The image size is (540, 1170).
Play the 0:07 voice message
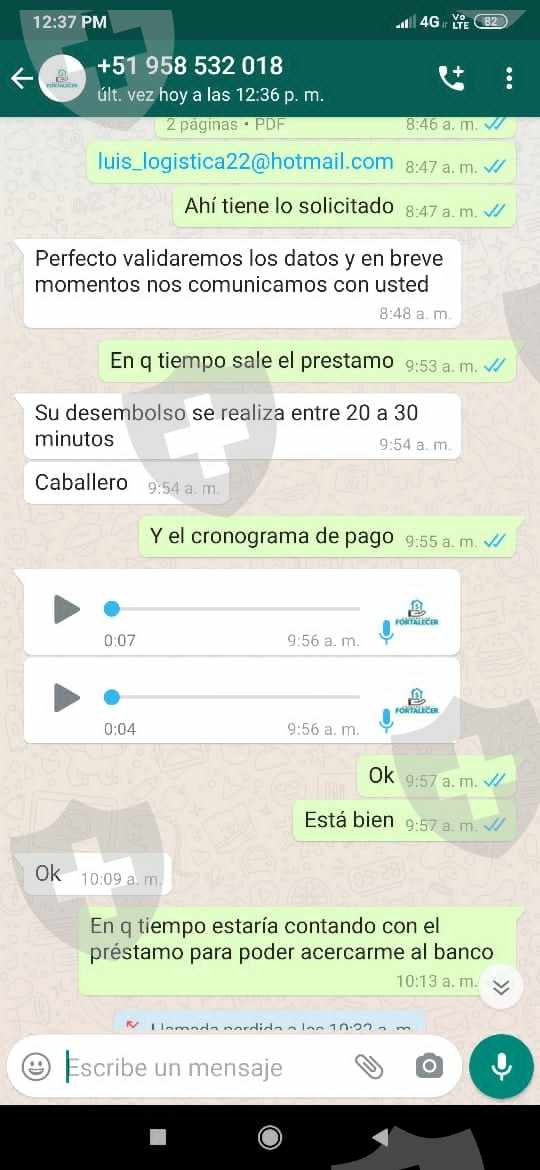click(67, 610)
